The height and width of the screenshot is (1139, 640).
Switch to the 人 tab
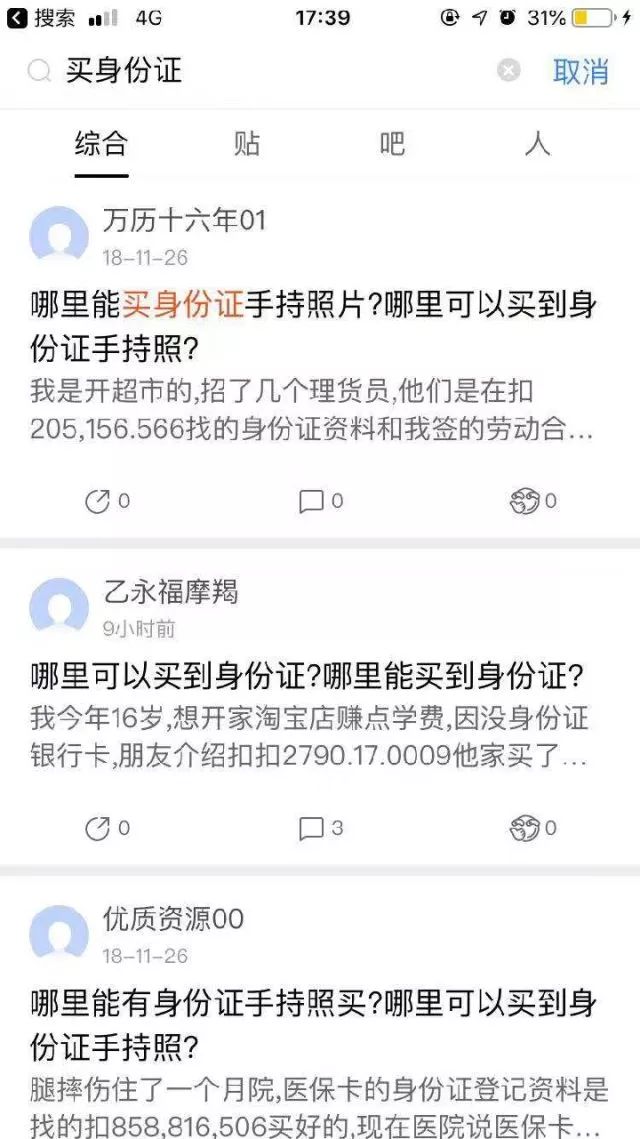pos(537,144)
